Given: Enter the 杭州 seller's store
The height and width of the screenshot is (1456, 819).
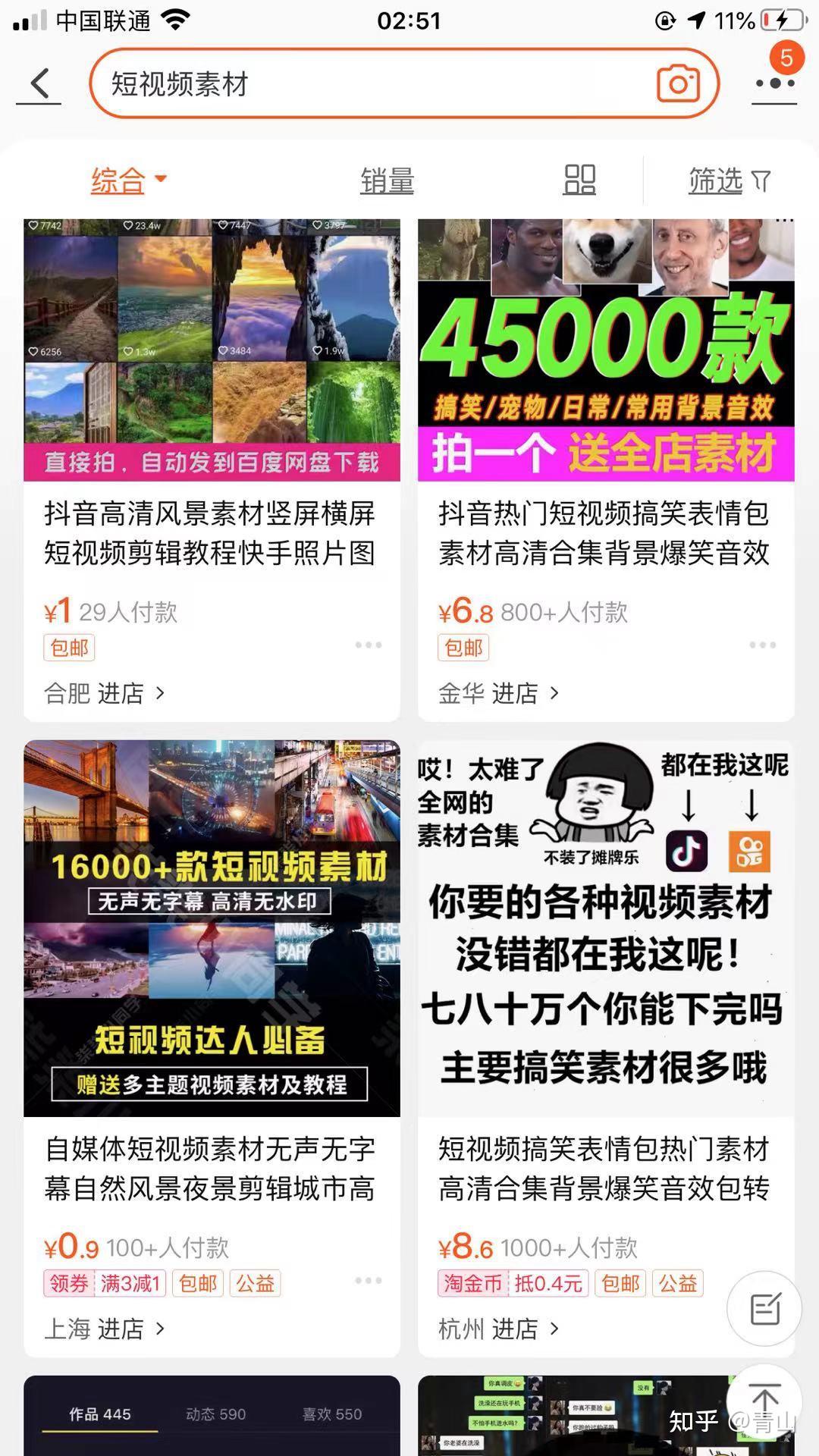Looking at the screenshot, I should pyautogui.click(x=499, y=1328).
